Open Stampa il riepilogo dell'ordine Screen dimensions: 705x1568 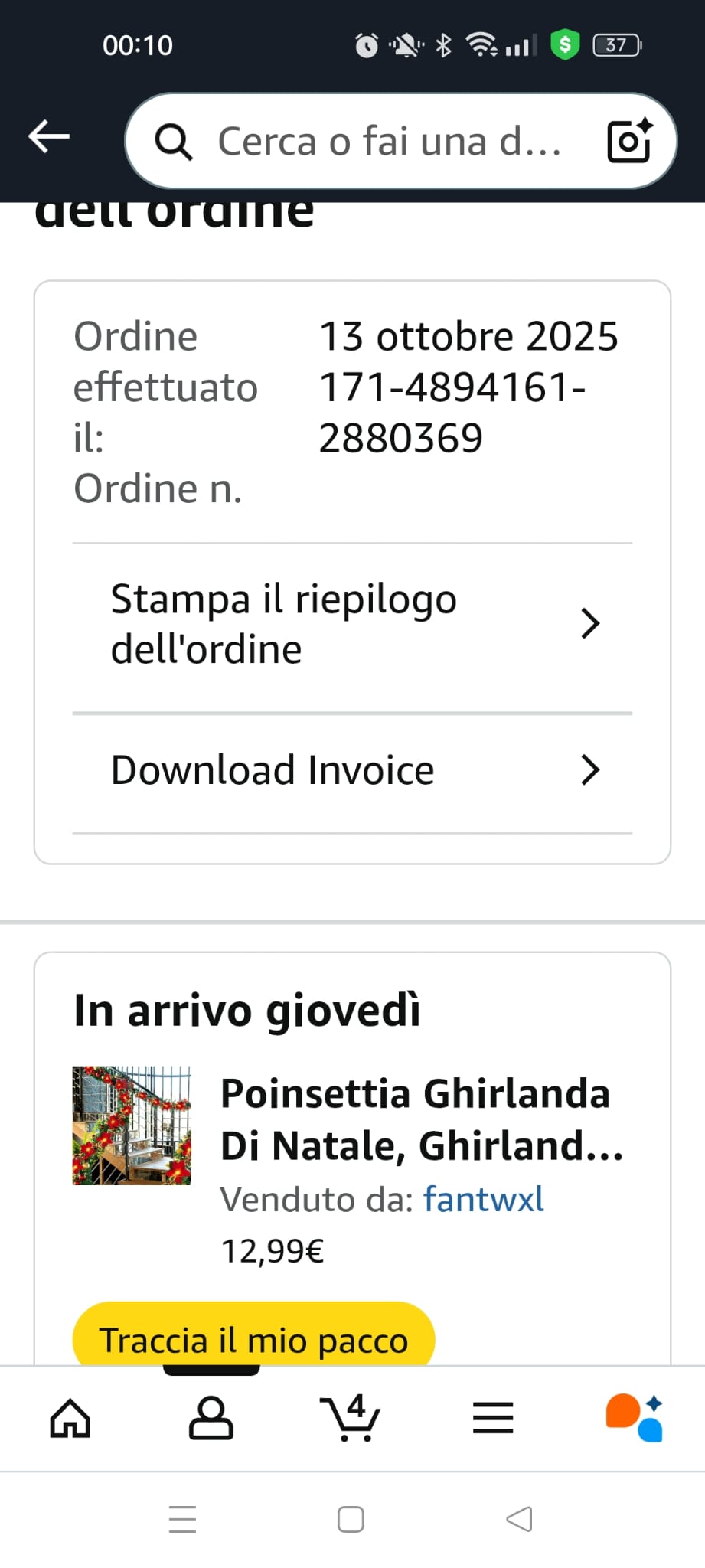coord(352,624)
